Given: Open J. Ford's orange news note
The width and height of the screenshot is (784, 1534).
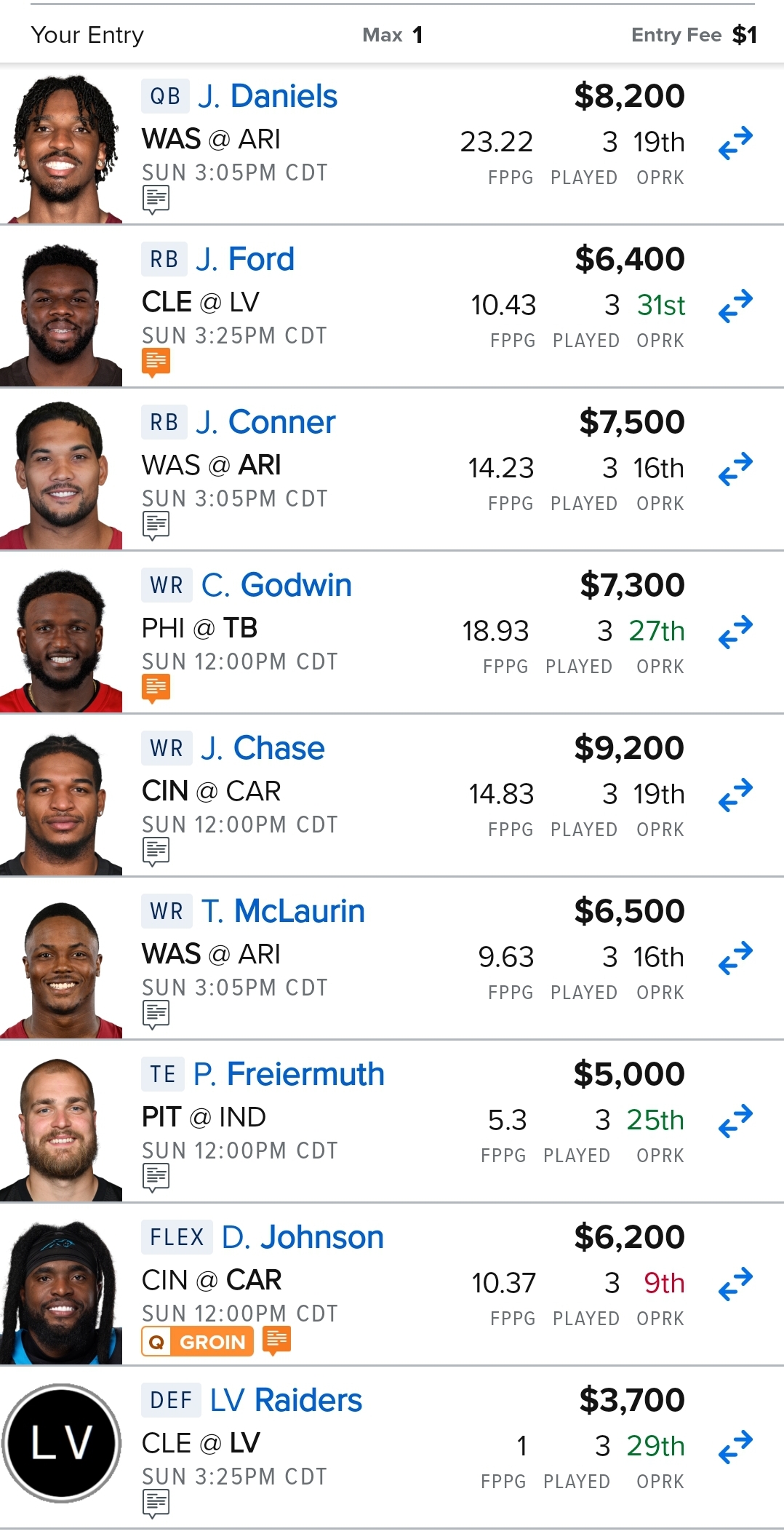Looking at the screenshot, I should 156,362.
